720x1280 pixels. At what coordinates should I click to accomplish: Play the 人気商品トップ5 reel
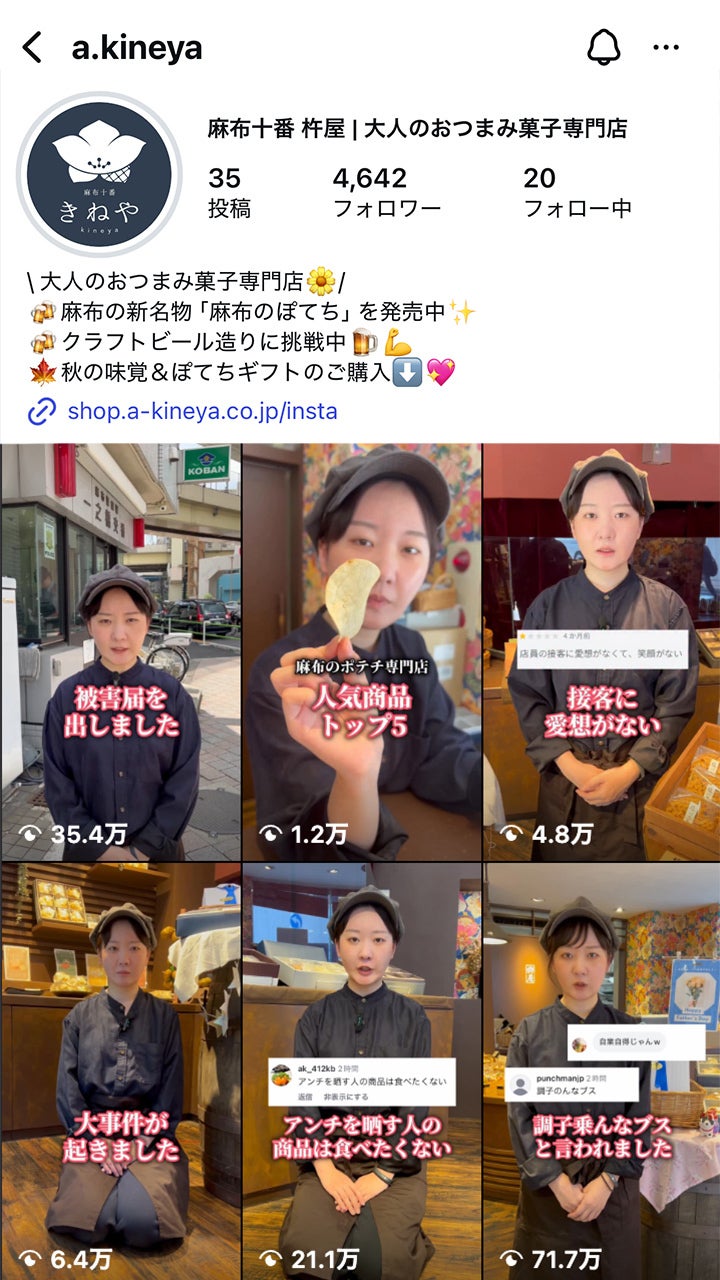[361, 652]
